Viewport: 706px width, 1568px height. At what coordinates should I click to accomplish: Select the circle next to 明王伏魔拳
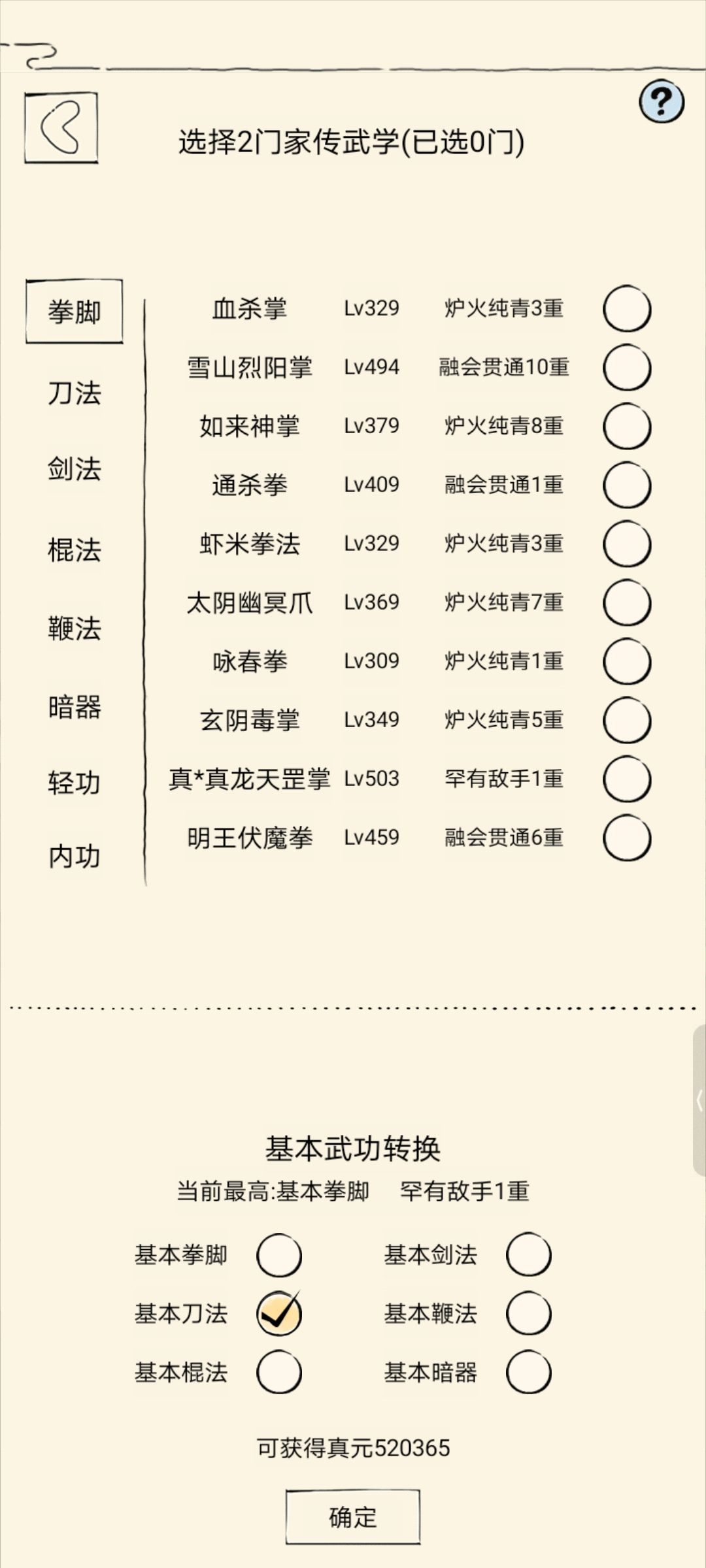pos(627,838)
